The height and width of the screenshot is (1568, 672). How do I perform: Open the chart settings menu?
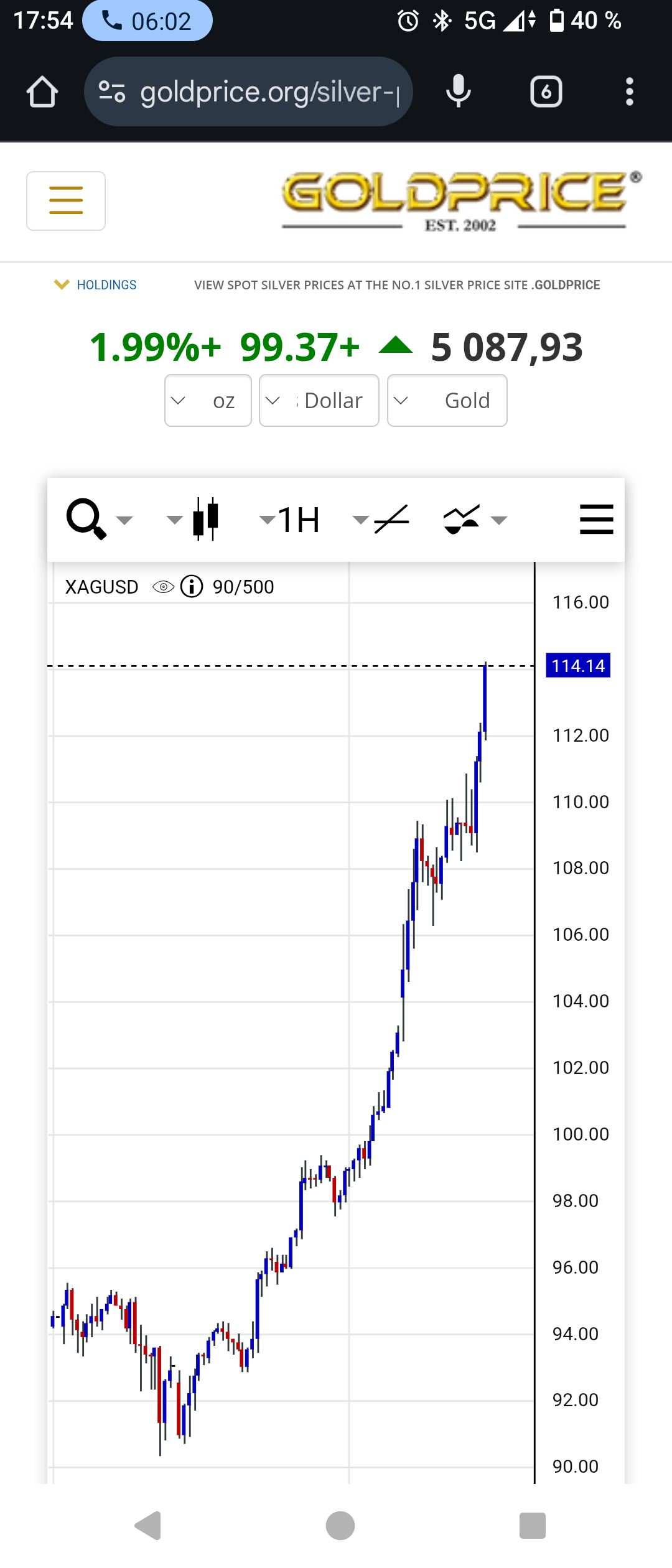(x=596, y=519)
